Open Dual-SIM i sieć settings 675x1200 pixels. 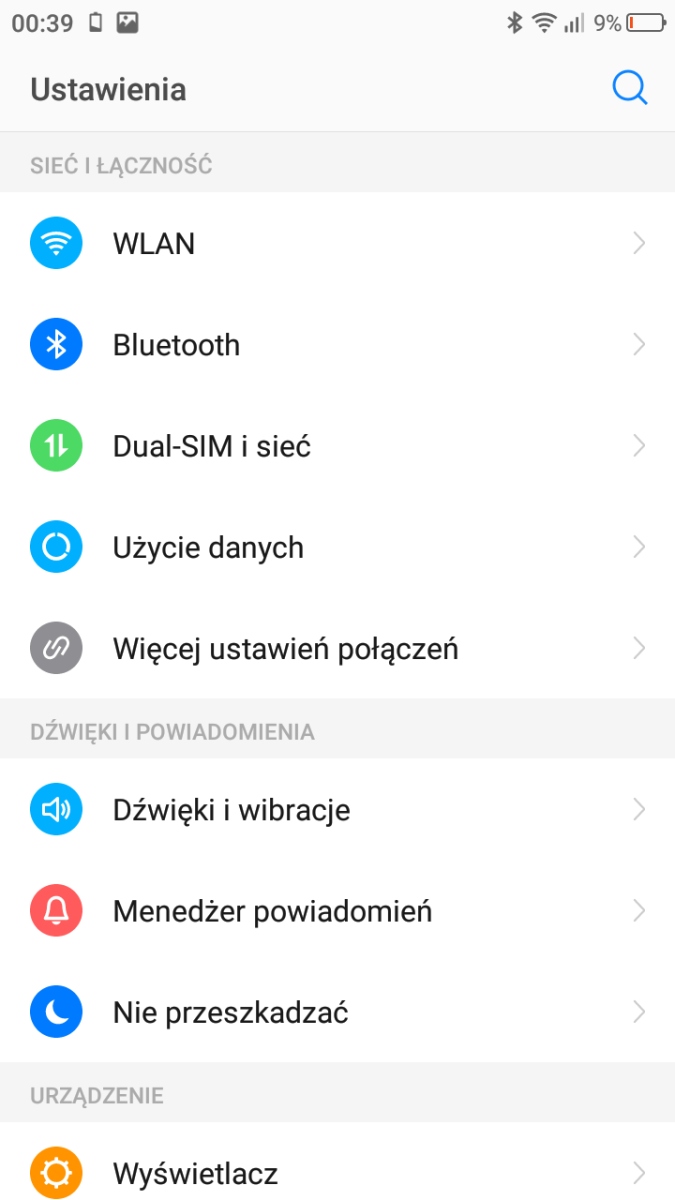click(x=337, y=446)
